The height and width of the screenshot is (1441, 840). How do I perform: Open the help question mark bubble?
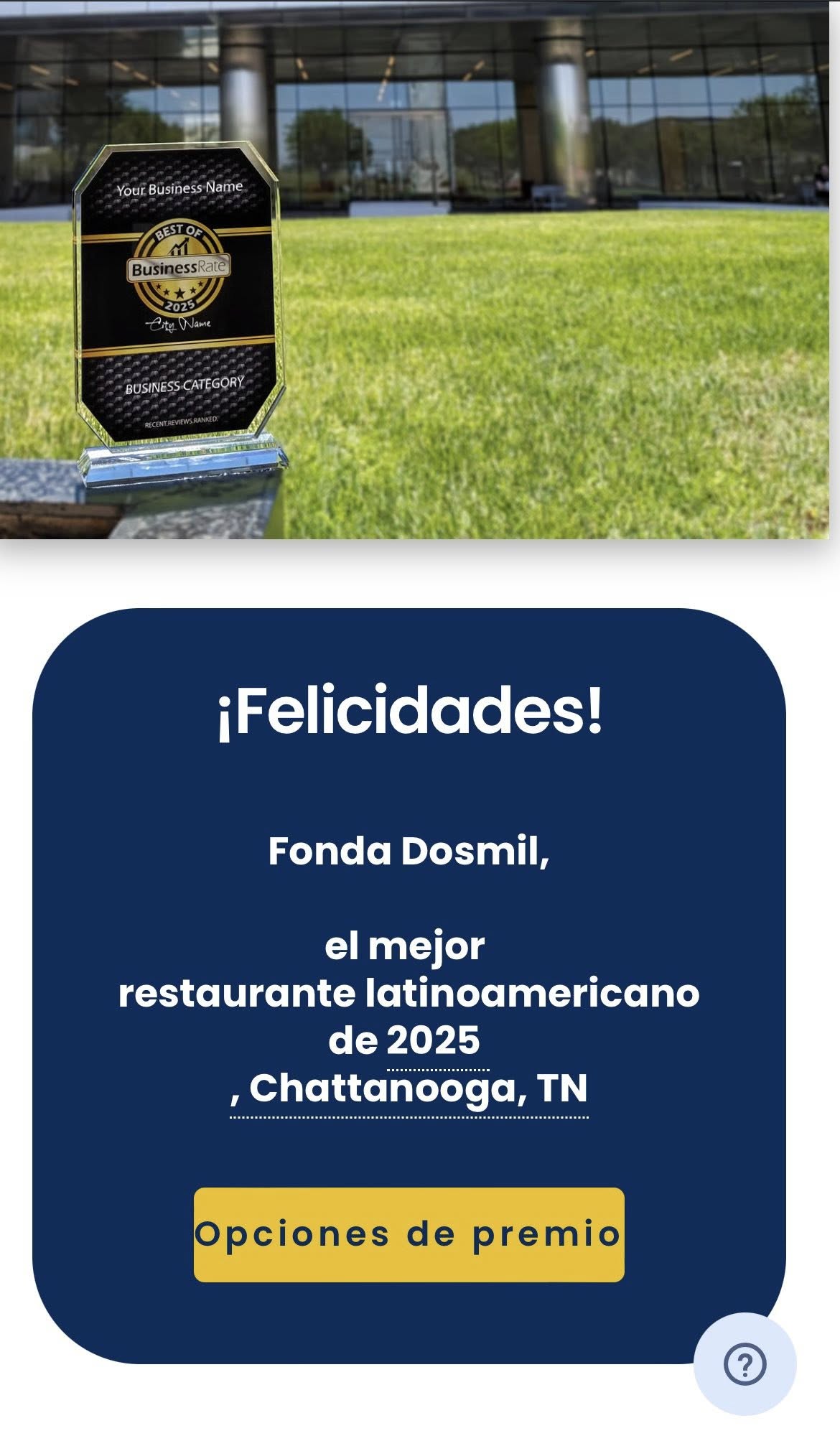[x=745, y=1363]
